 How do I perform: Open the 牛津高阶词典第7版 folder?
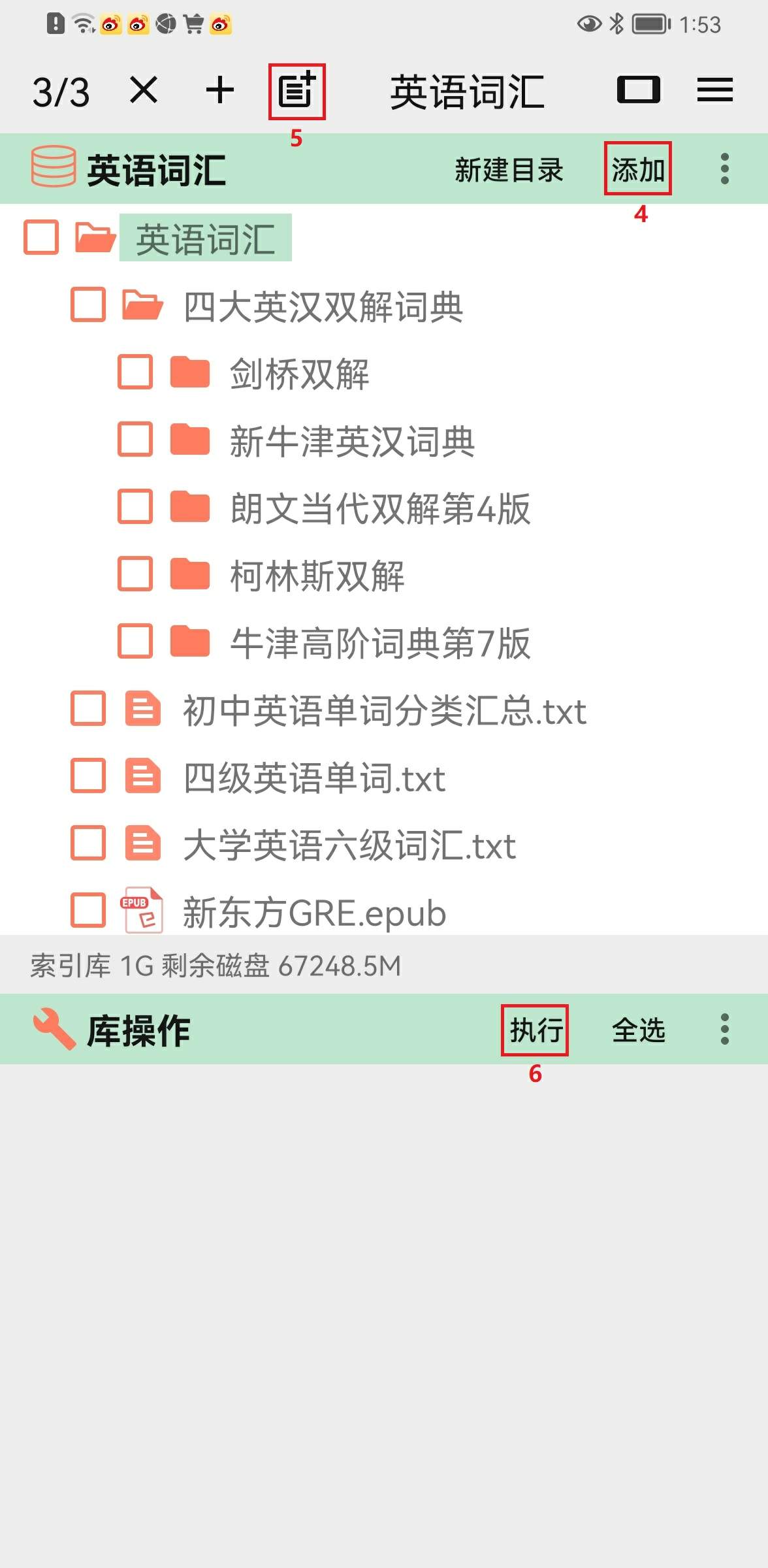pos(380,644)
